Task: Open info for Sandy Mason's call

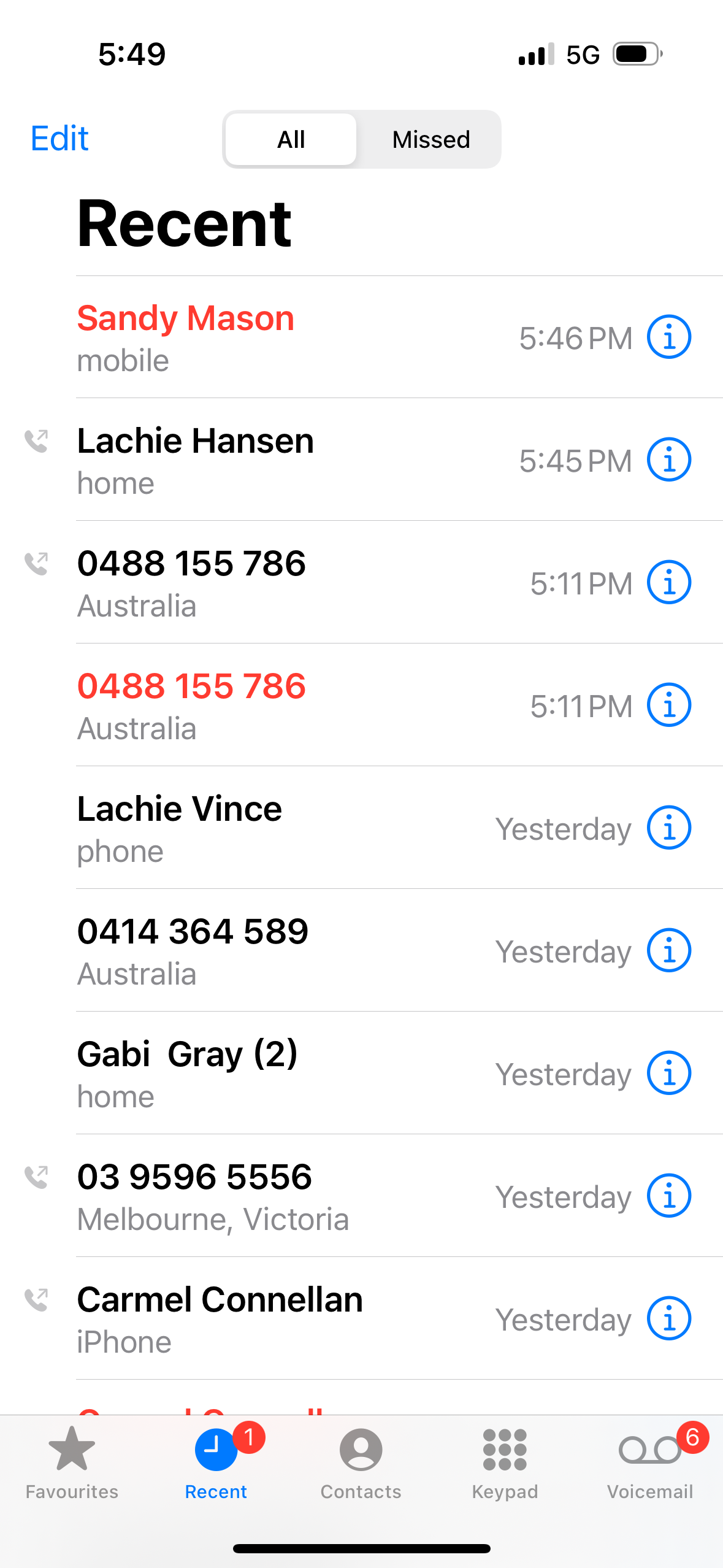Action: coord(669,337)
